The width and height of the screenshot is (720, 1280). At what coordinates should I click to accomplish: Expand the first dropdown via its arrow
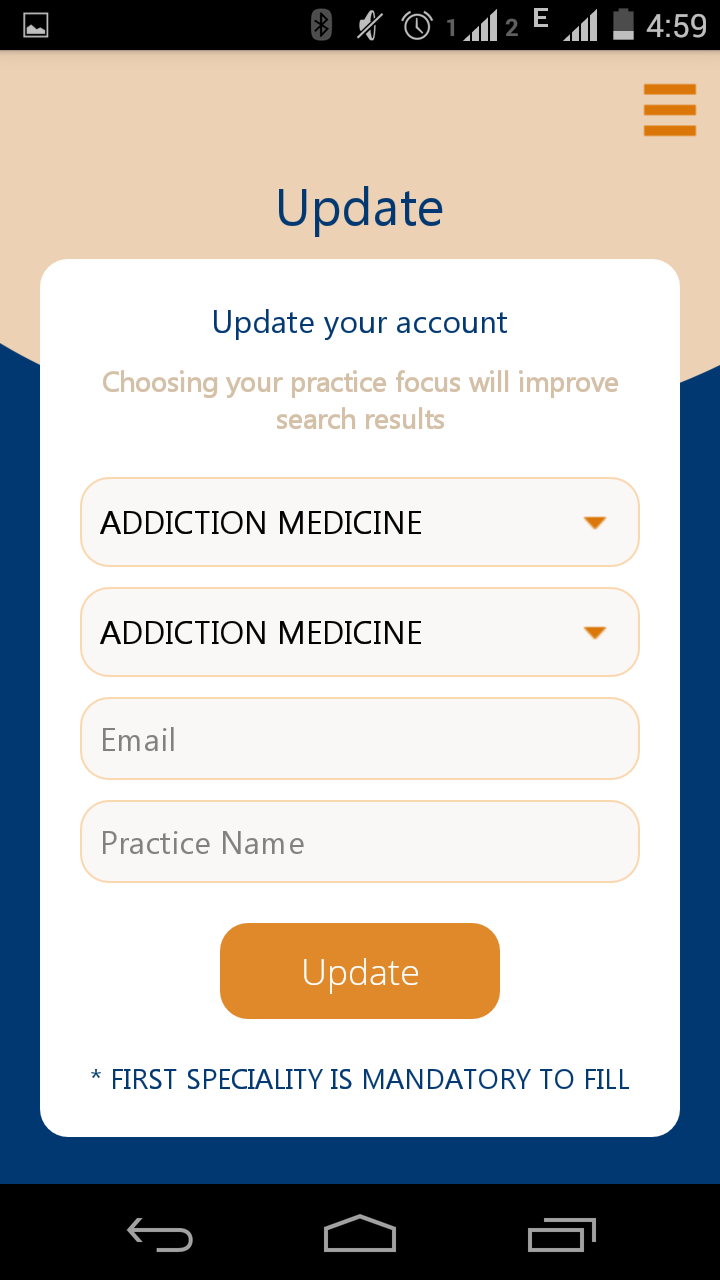596,521
